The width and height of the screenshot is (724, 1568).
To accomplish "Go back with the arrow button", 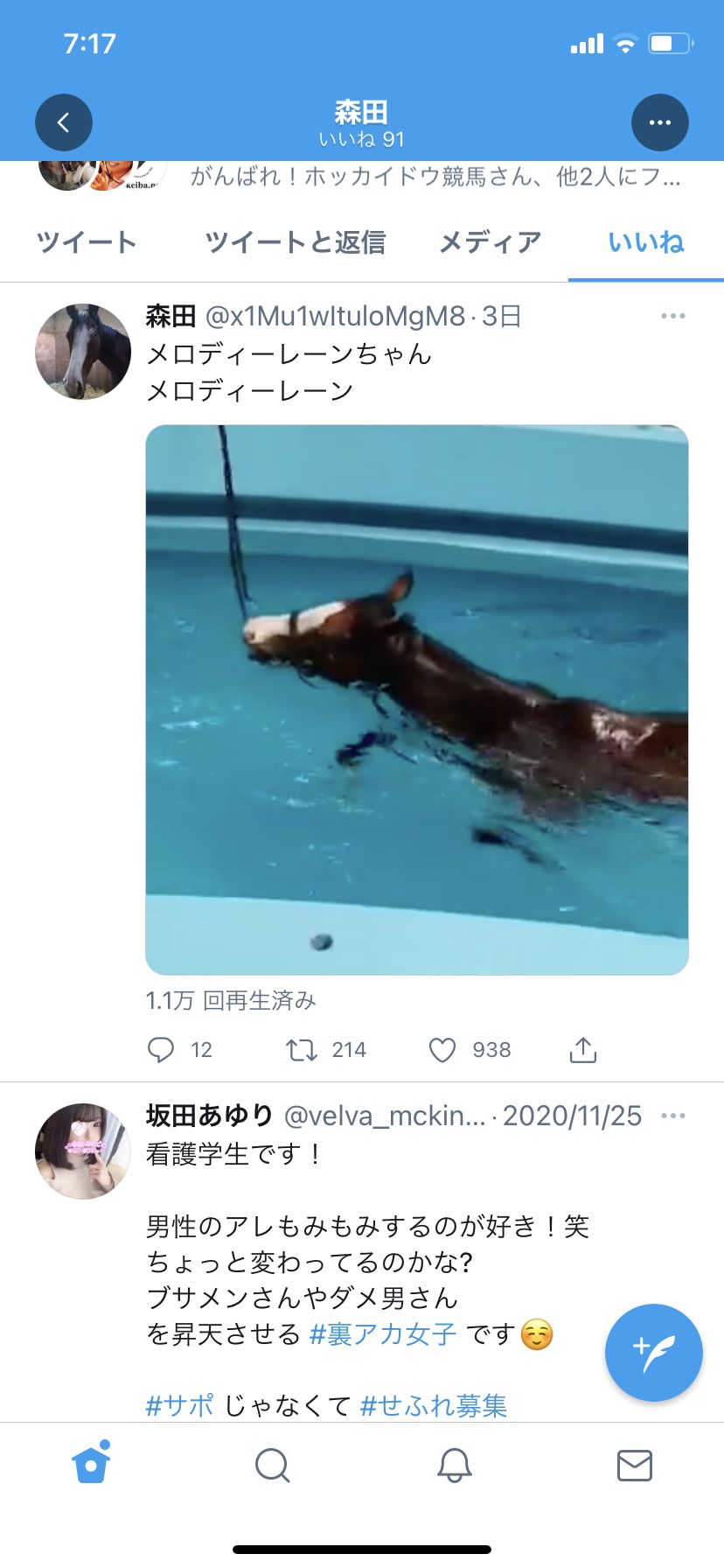I will pyautogui.click(x=64, y=122).
